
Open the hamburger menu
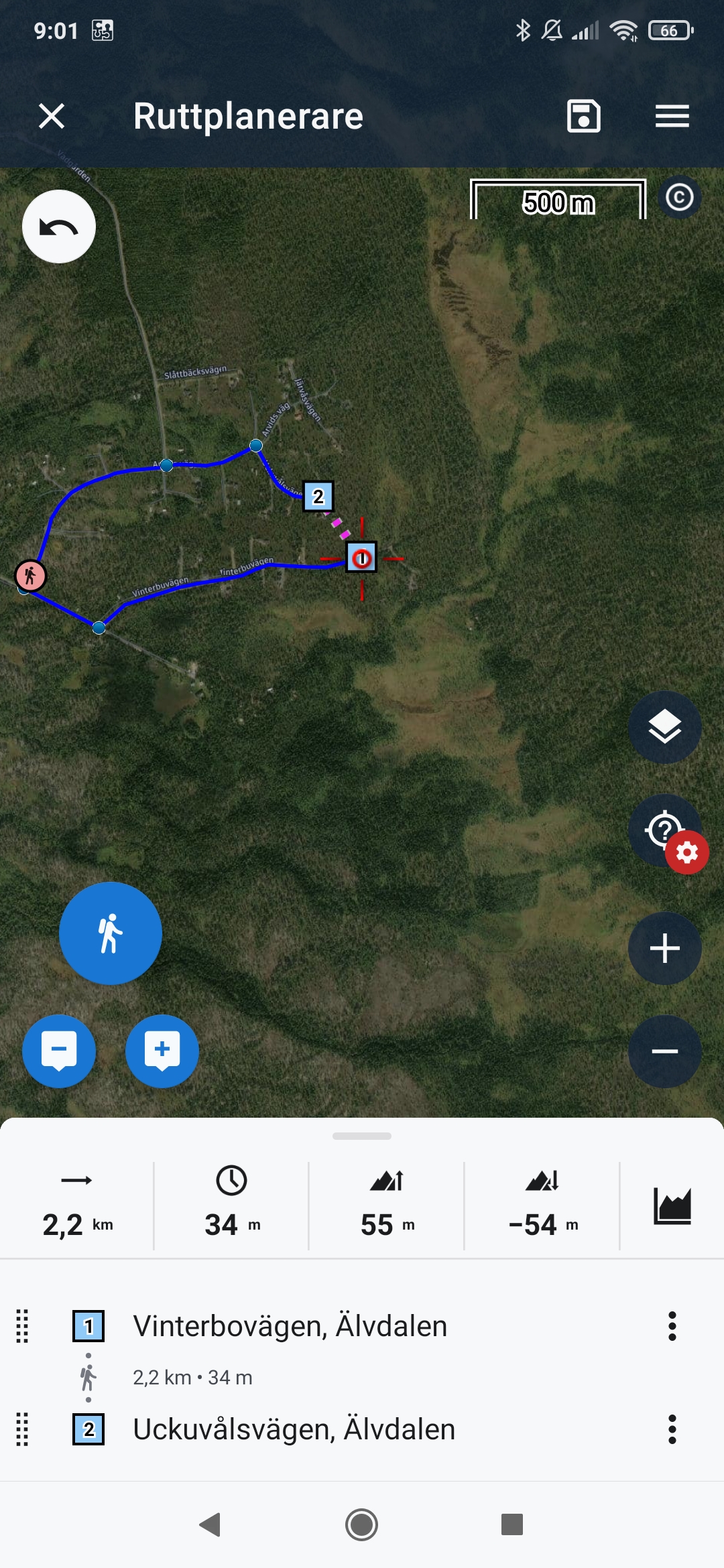tap(672, 116)
